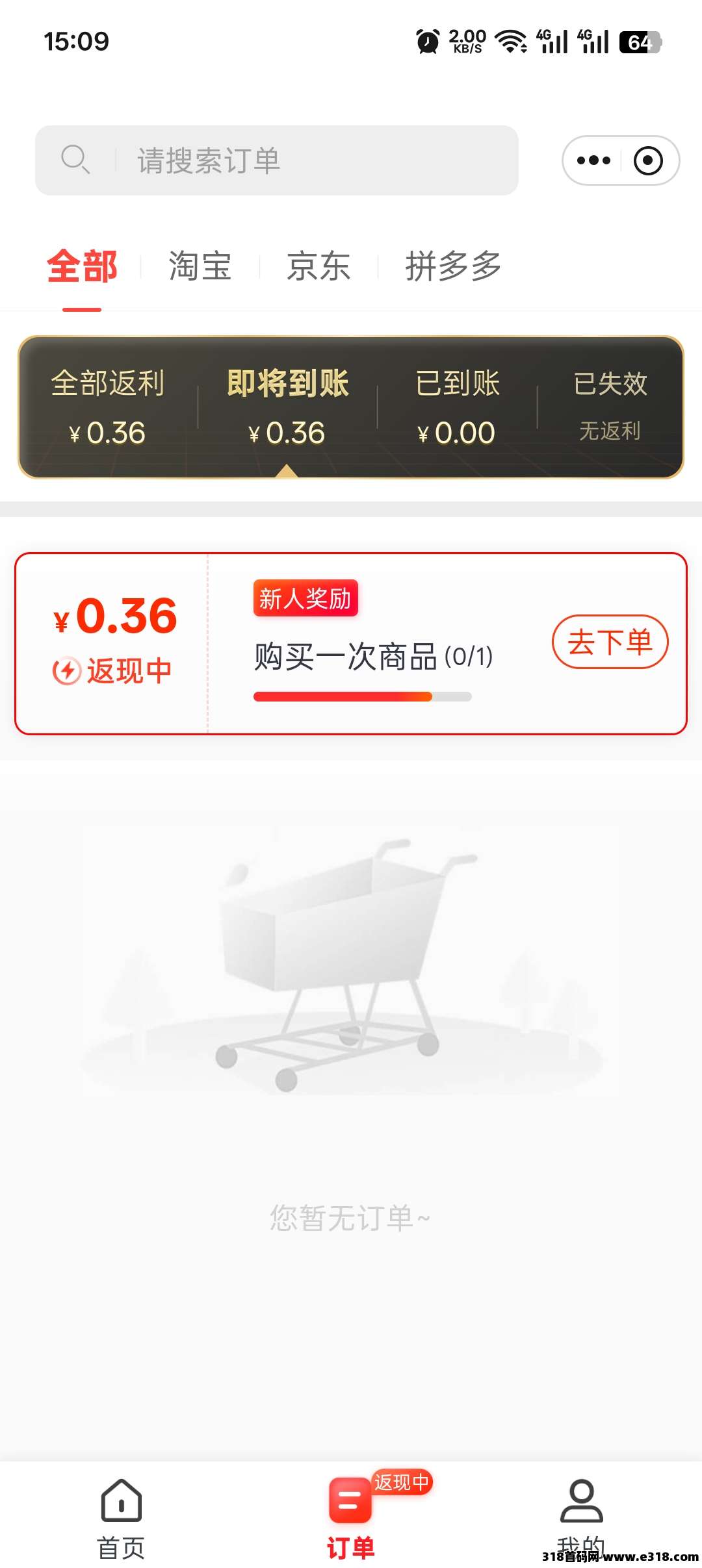Switch to the 淘宝 orders tab
This screenshot has width=702, height=1568.
[x=200, y=266]
